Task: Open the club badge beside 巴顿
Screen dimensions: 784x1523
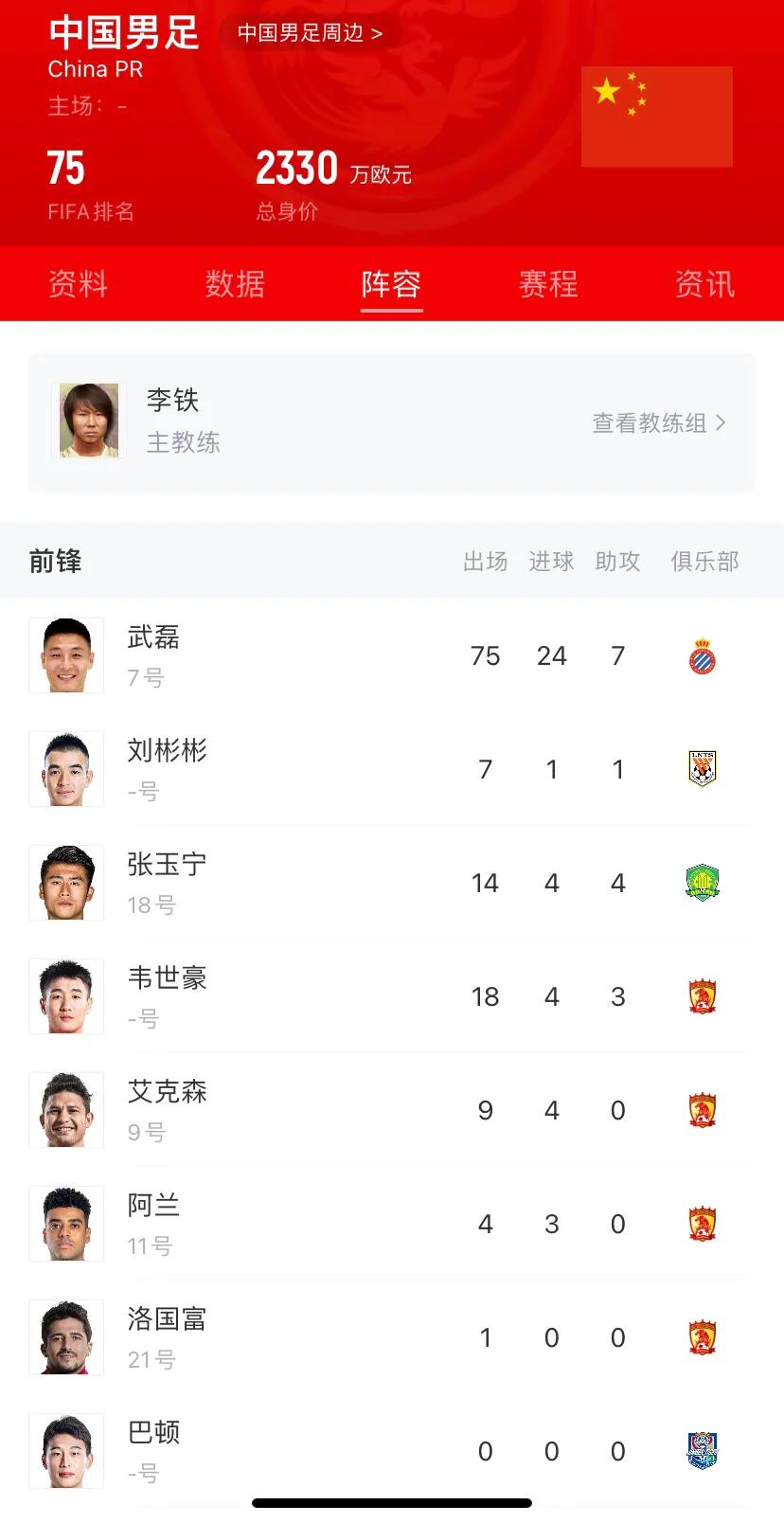Action: click(x=702, y=1451)
